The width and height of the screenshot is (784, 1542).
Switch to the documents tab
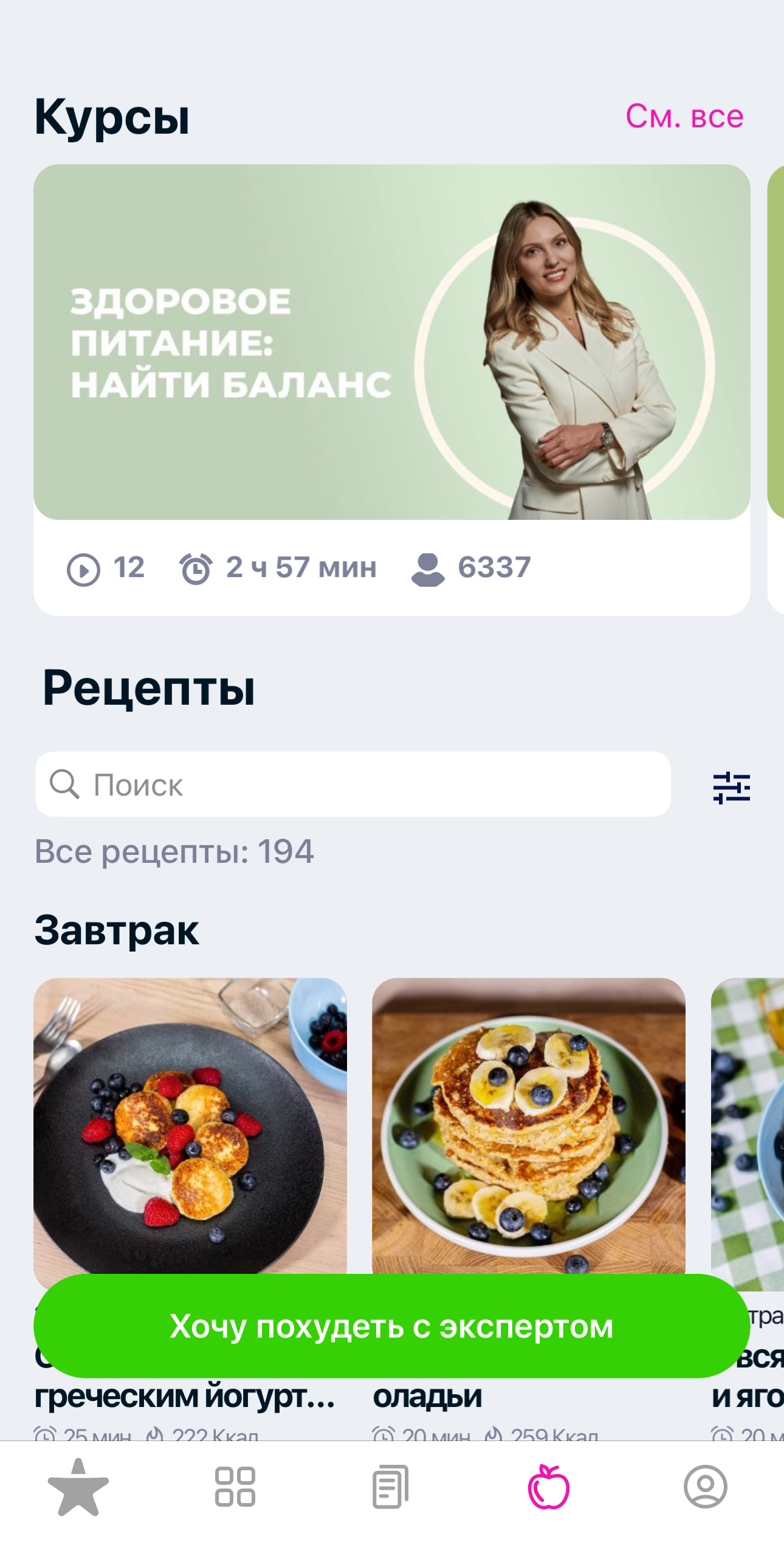click(x=391, y=1487)
